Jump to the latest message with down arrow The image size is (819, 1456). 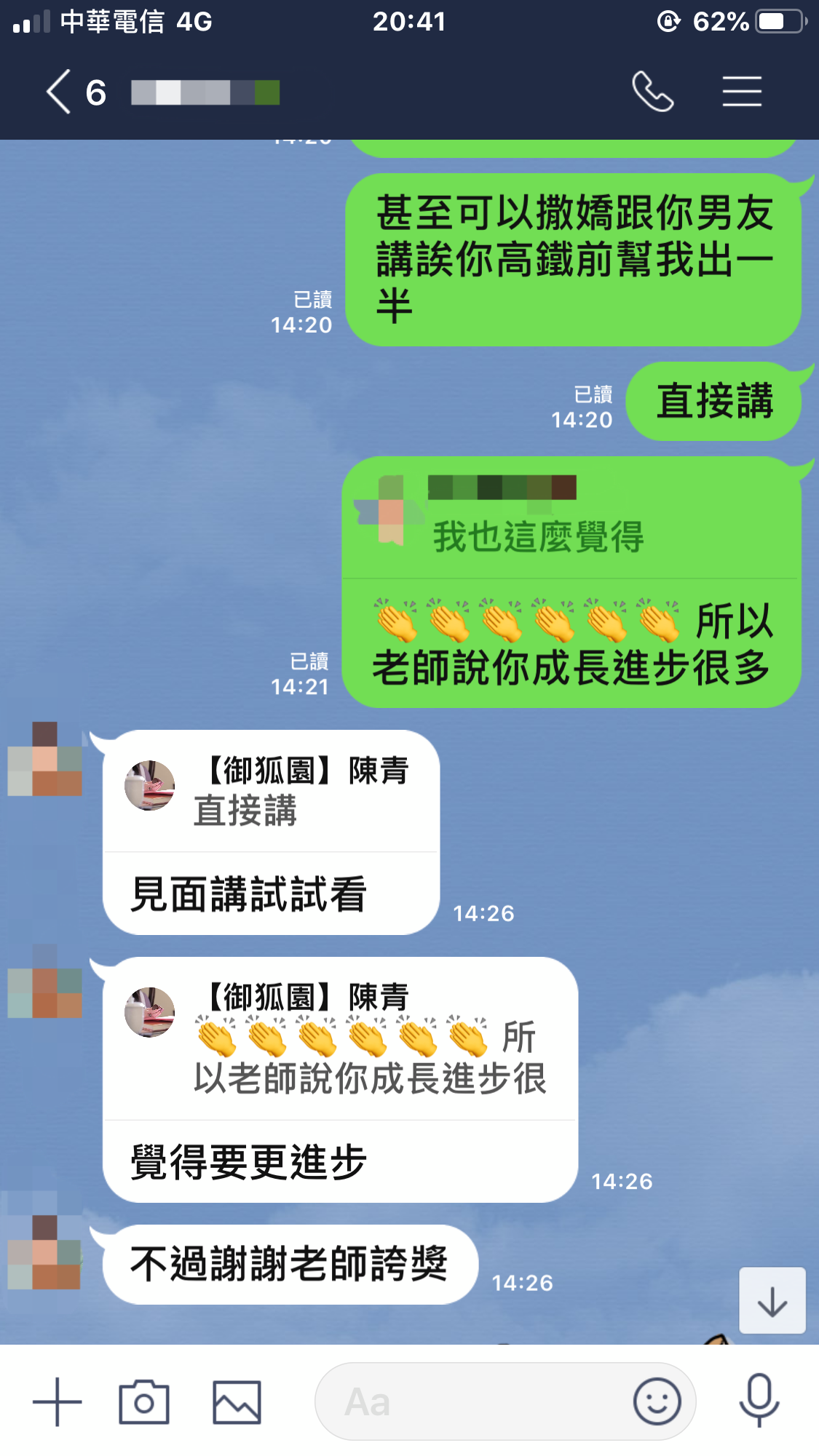point(772,1301)
